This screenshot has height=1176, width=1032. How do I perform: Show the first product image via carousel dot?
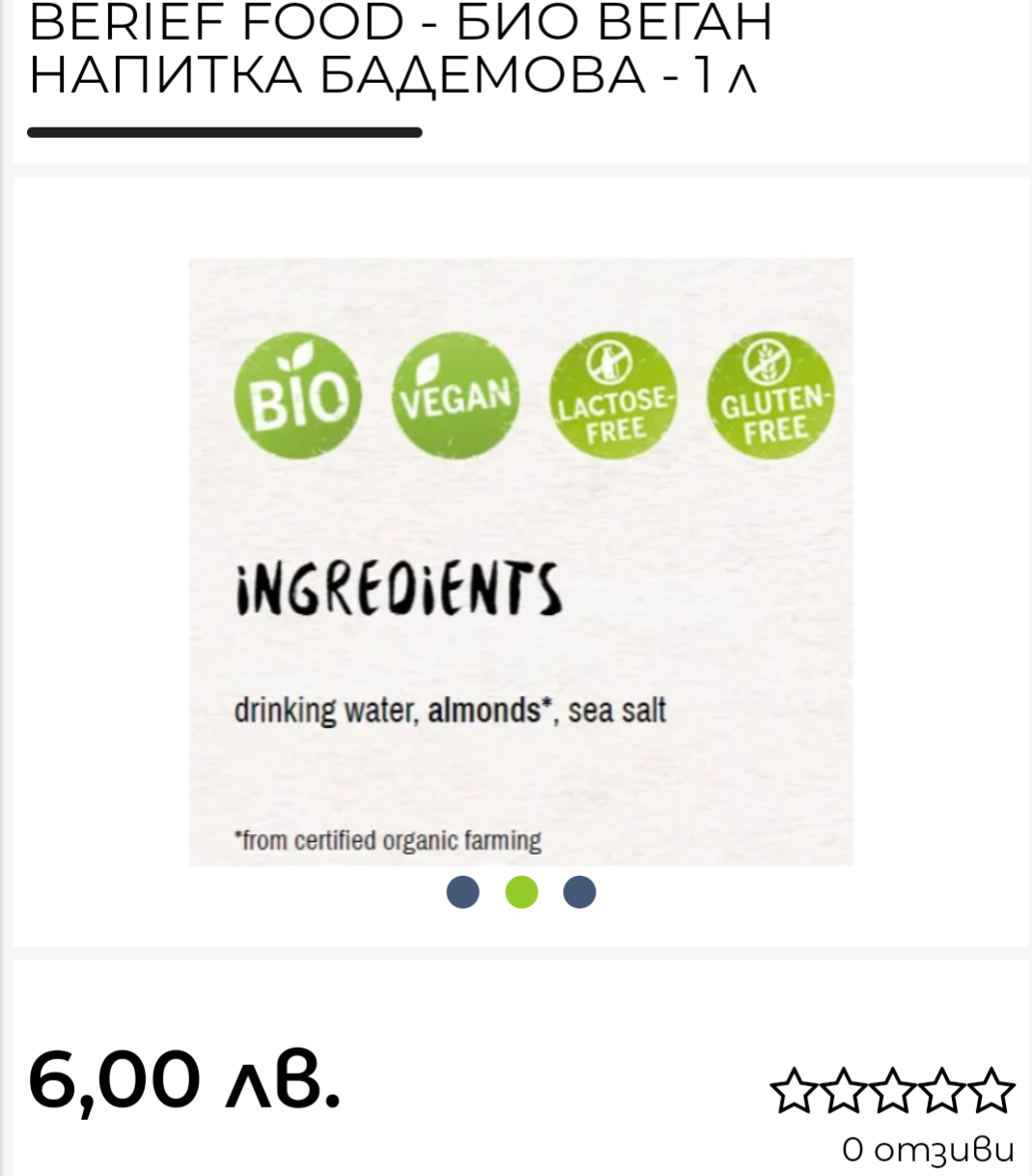pyautogui.click(x=463, y=892)
